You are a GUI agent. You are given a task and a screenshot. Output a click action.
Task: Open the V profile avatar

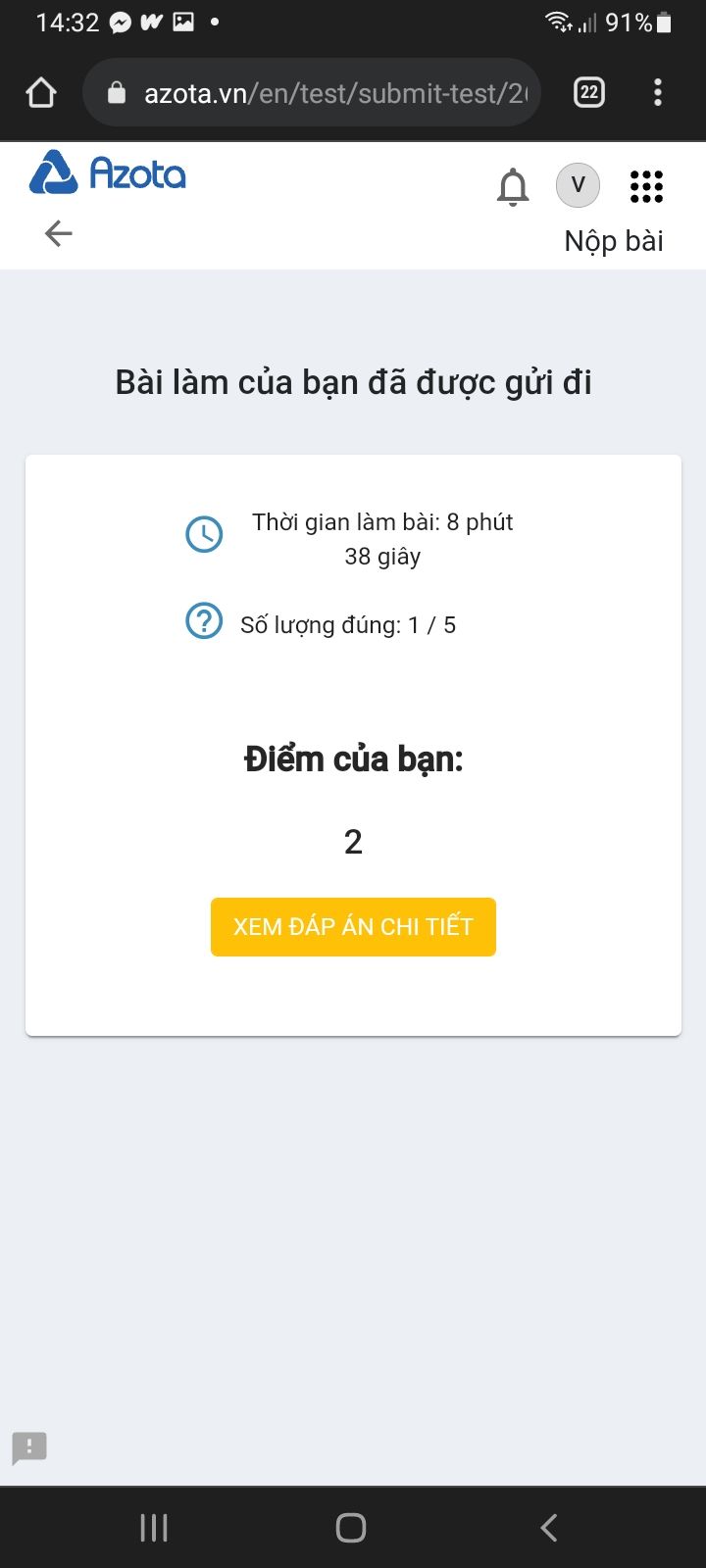point(578,185)
